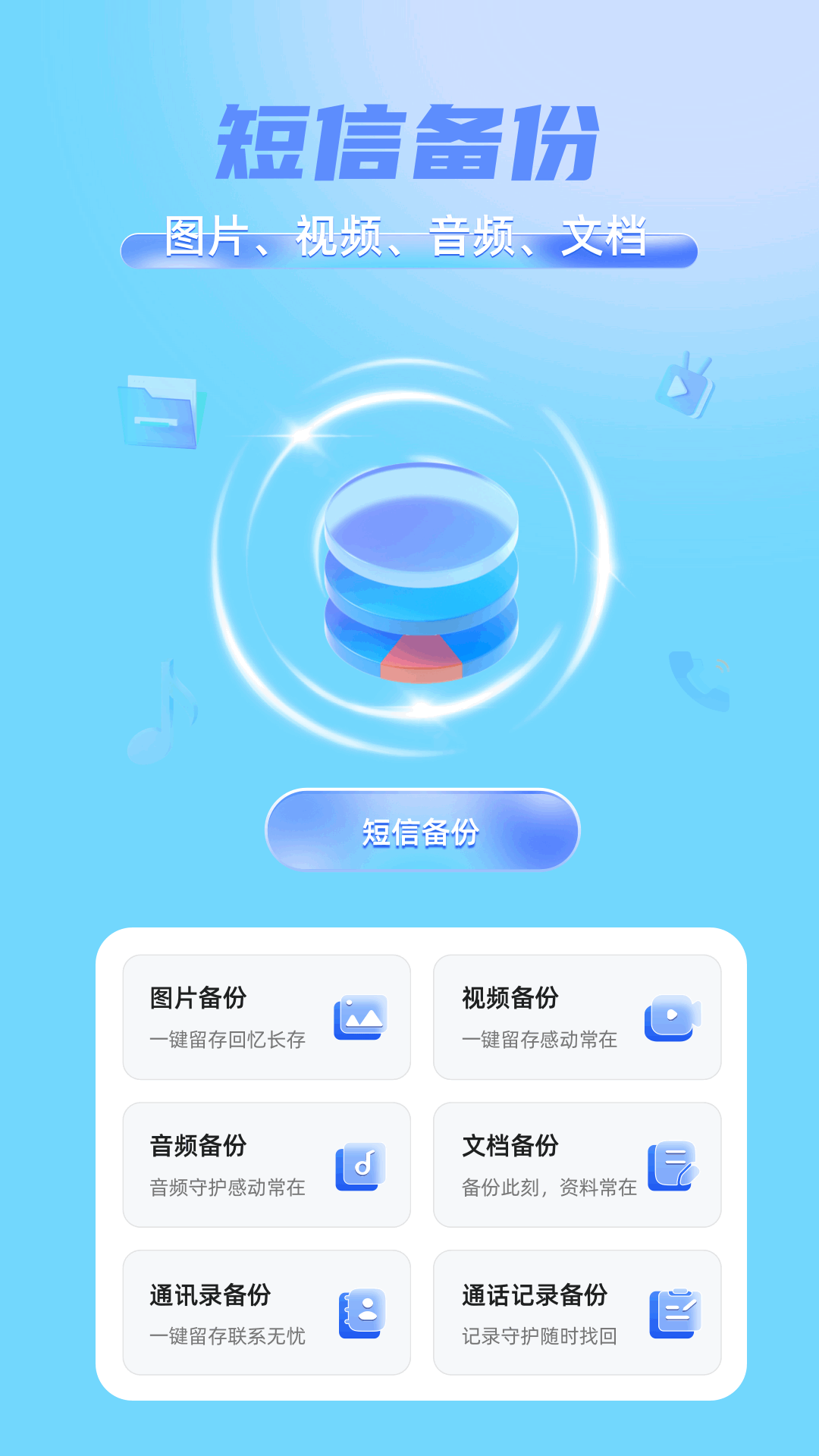Image resolution: width=819 pixels, height=1456 pixels.
Task: Click the 短信备份 page title
Action: (x=409, y=140)
